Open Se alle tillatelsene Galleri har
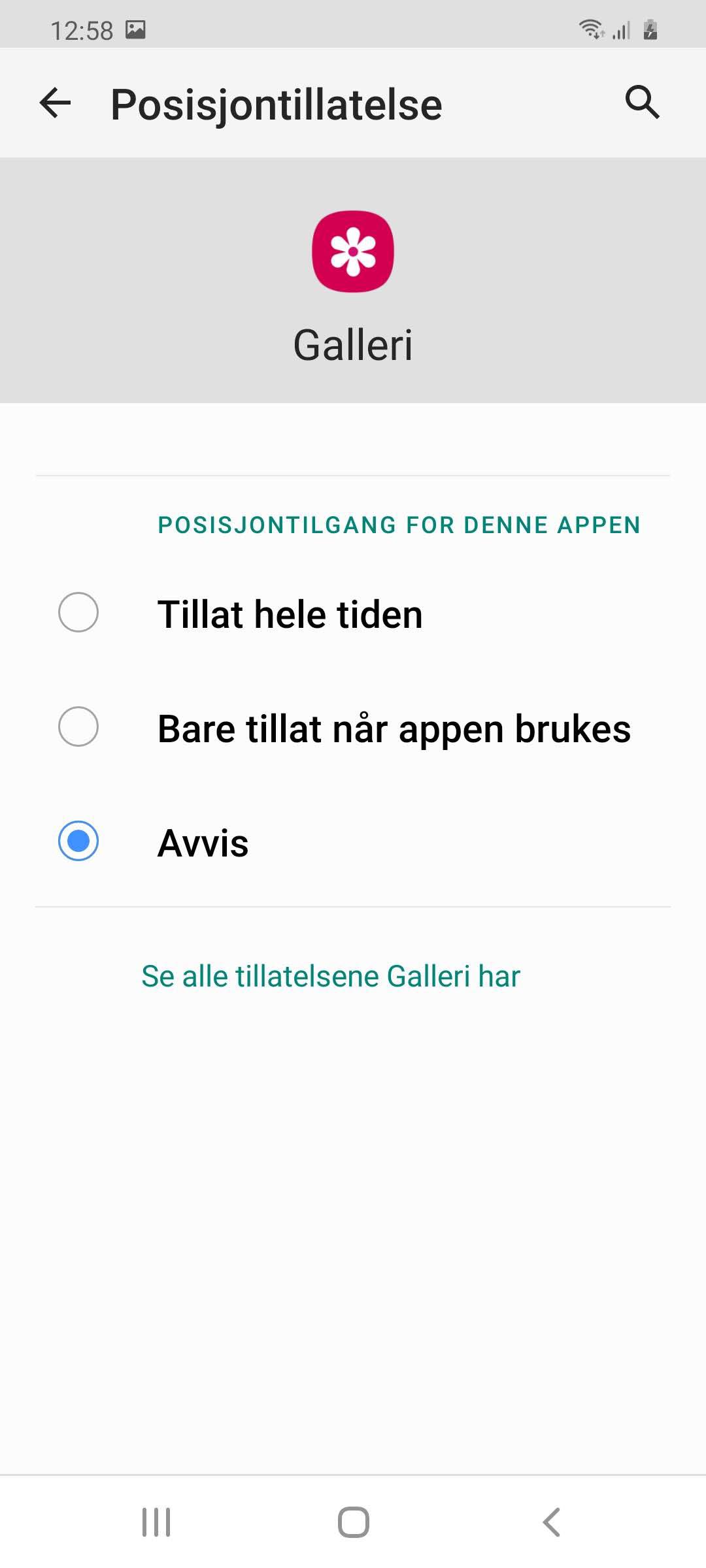The image size is (706, 1568). (331, 976)
